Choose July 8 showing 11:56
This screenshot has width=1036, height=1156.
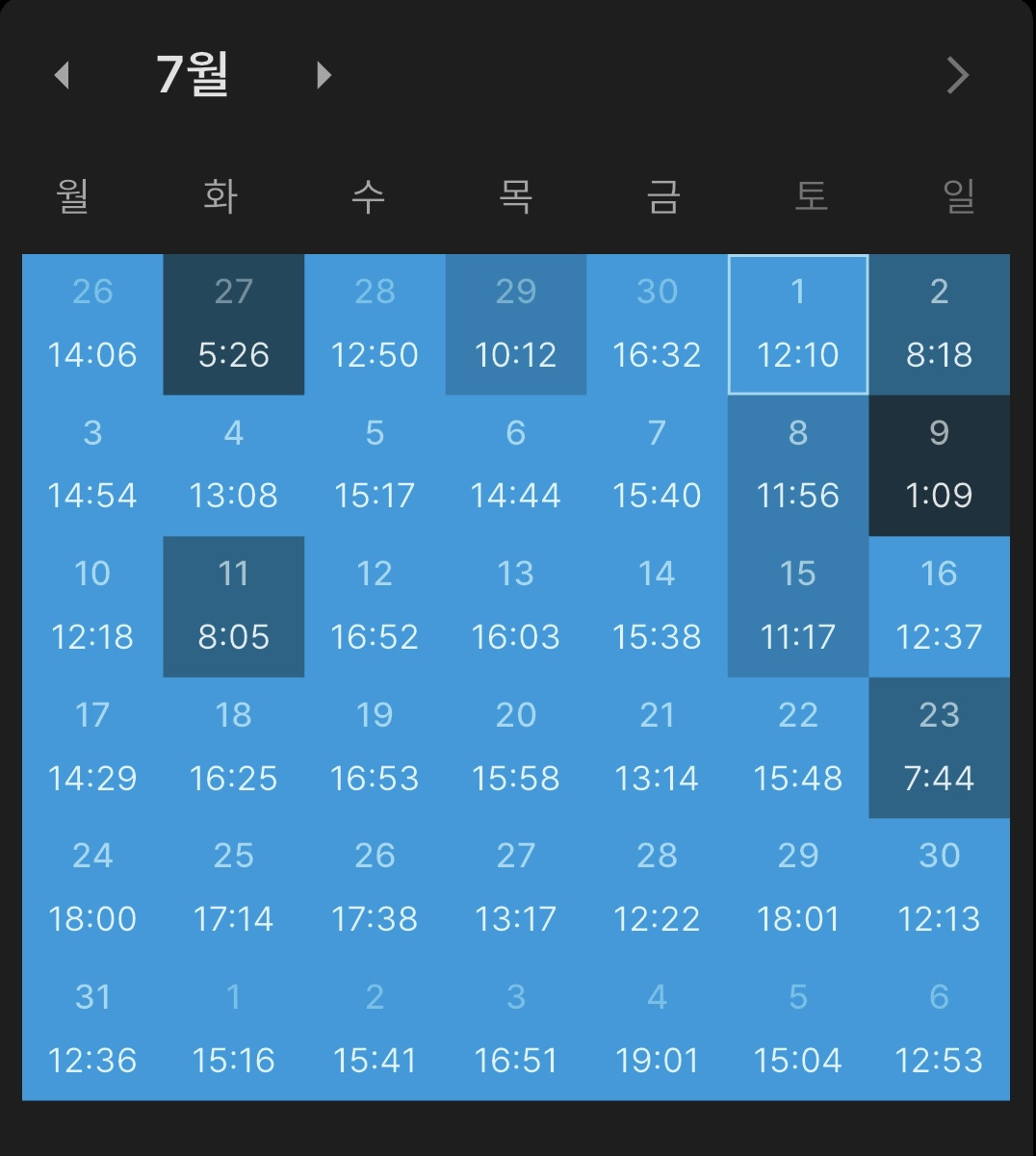click(x=798, y=465)
